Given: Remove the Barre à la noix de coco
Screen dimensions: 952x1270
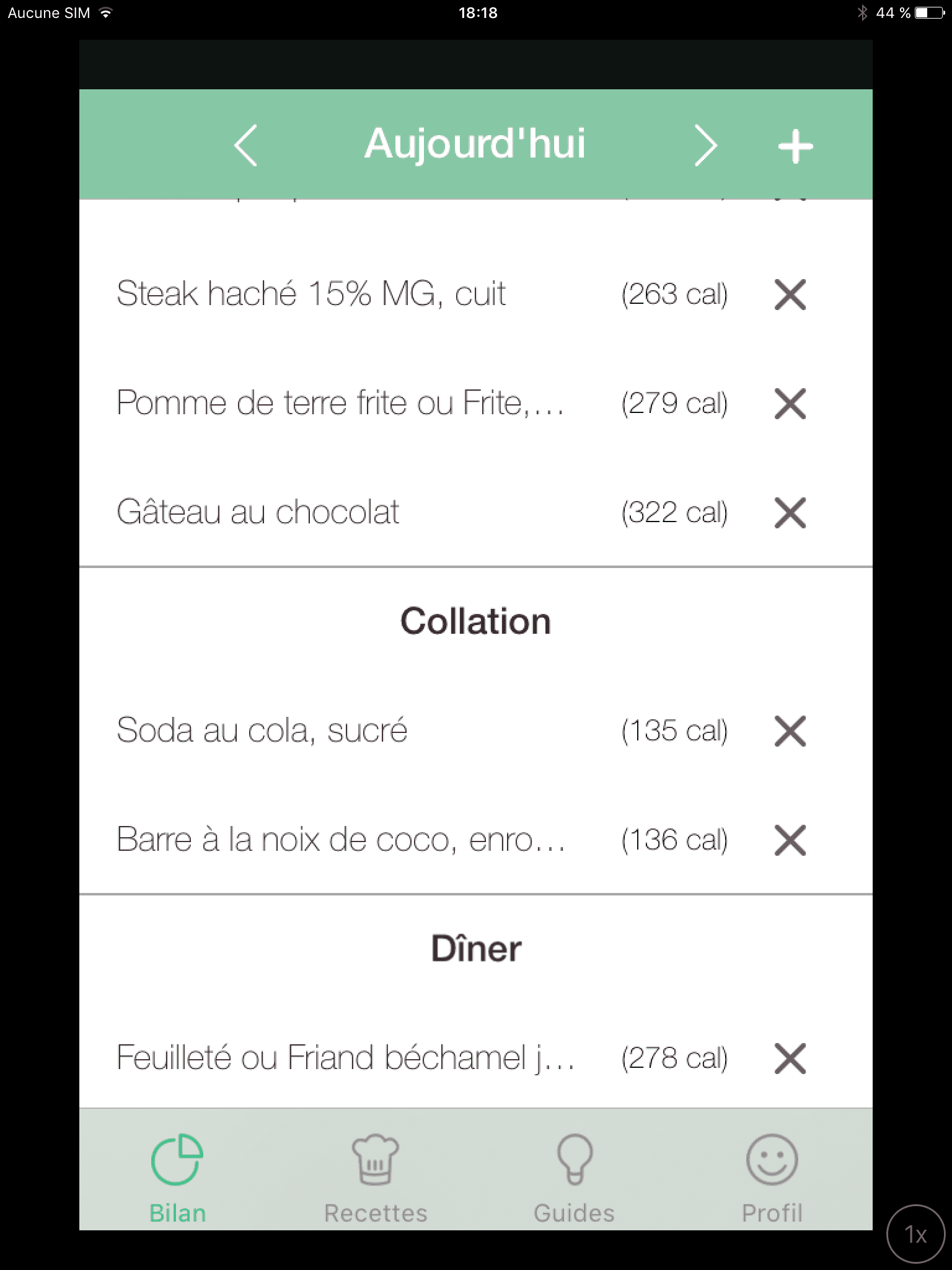Looking at the screenshot, I should (790, 840).
